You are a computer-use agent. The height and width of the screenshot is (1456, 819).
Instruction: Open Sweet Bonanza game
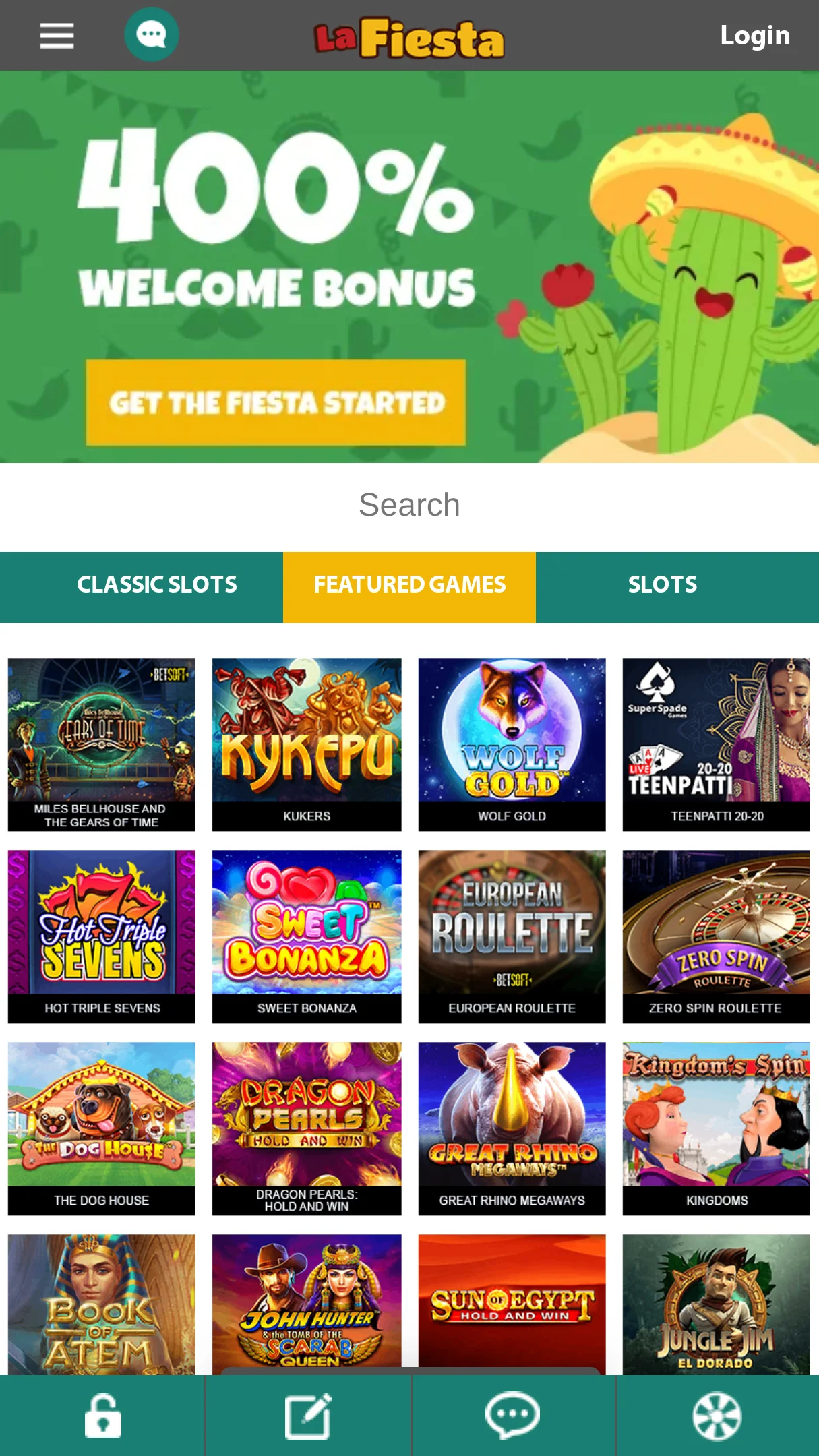click(x=307, y=936)
